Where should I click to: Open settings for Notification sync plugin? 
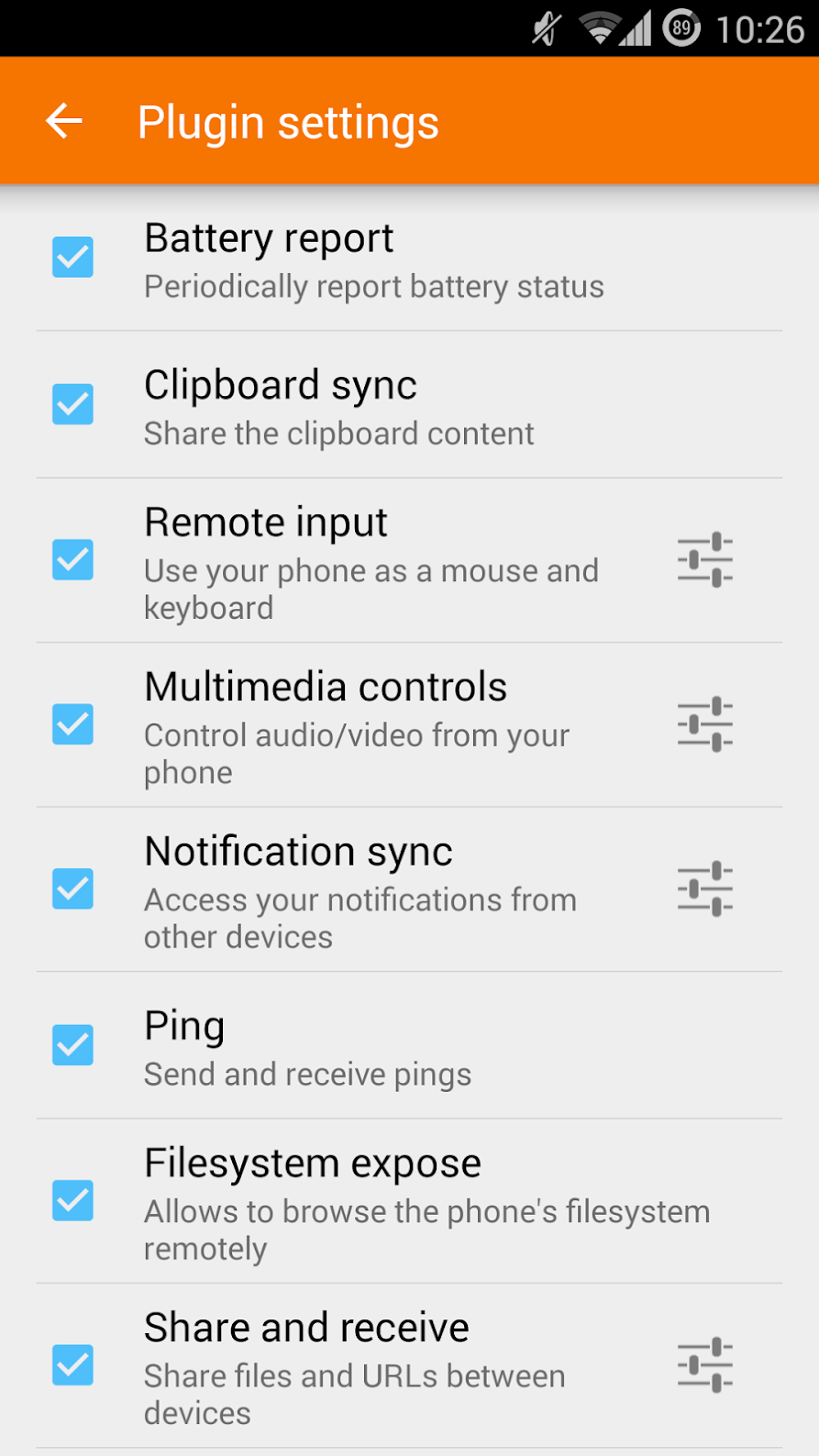coord(703,888)
